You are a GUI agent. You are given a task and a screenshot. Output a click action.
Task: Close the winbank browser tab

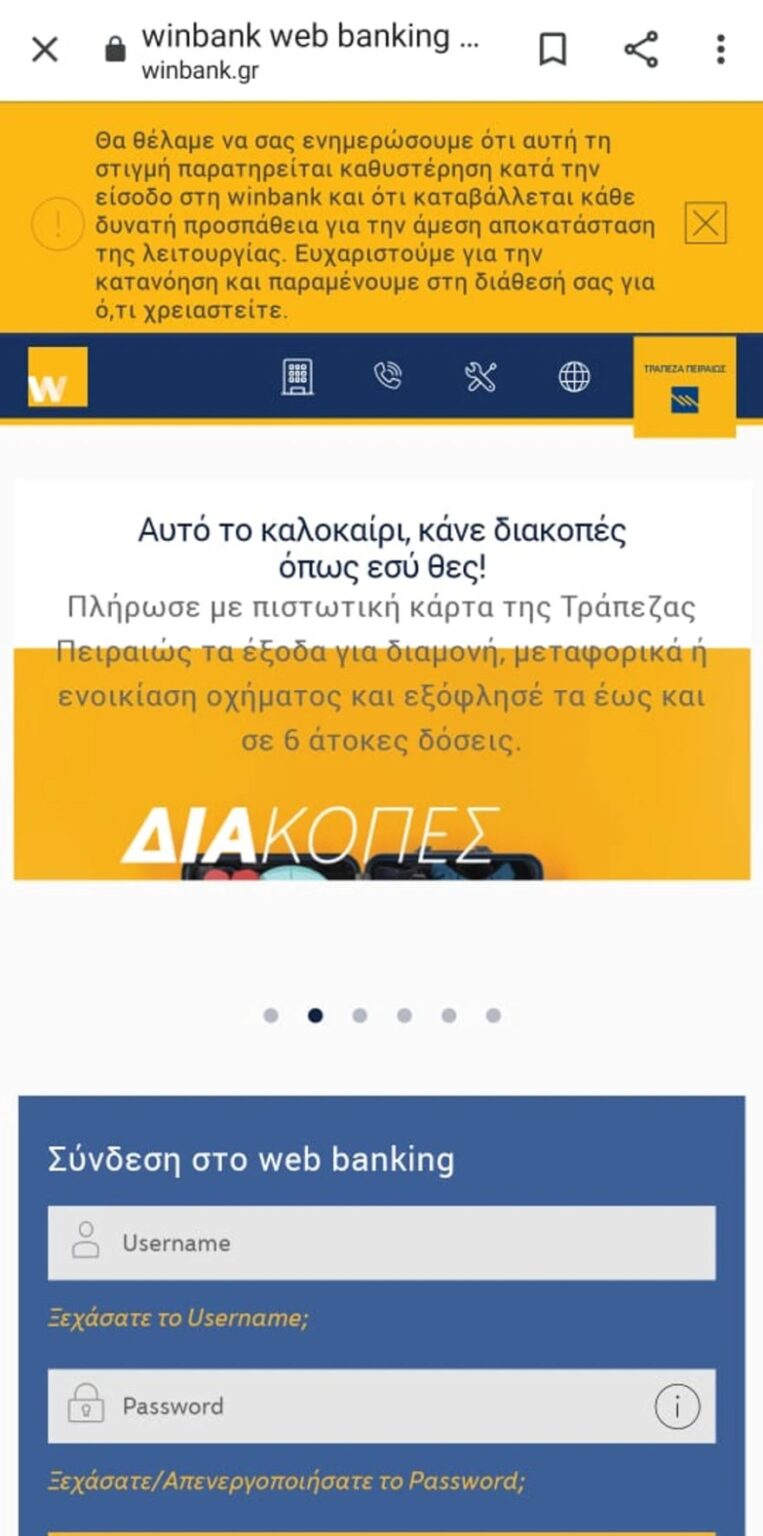[x=45, y=49]
